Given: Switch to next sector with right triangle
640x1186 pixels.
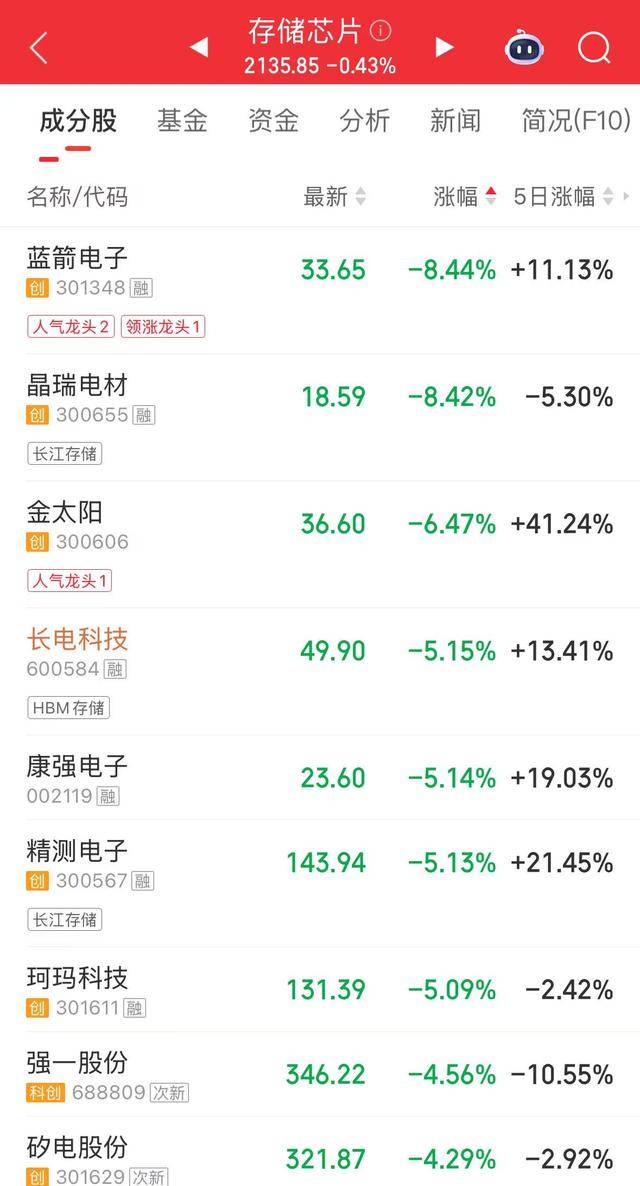Looking at the screenshot, I should (x=445, y=47).
